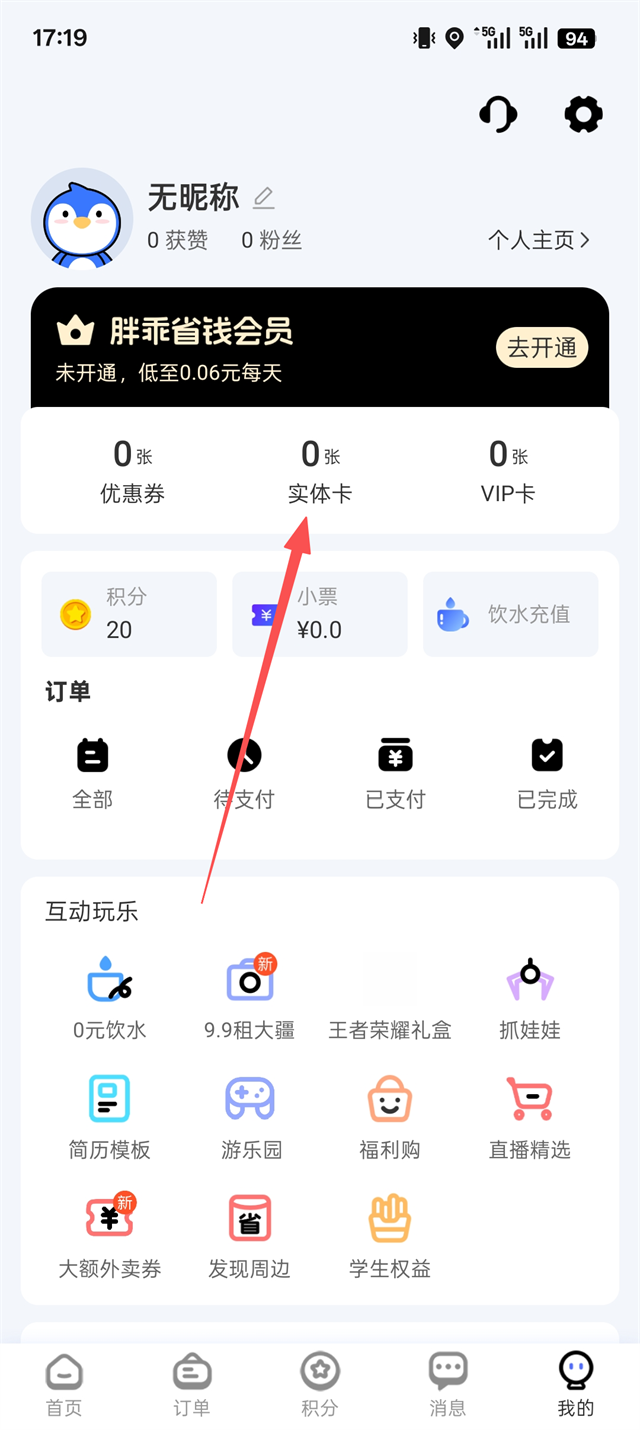
Task: Open customer service headset icon
Action: tap(498, 115)
